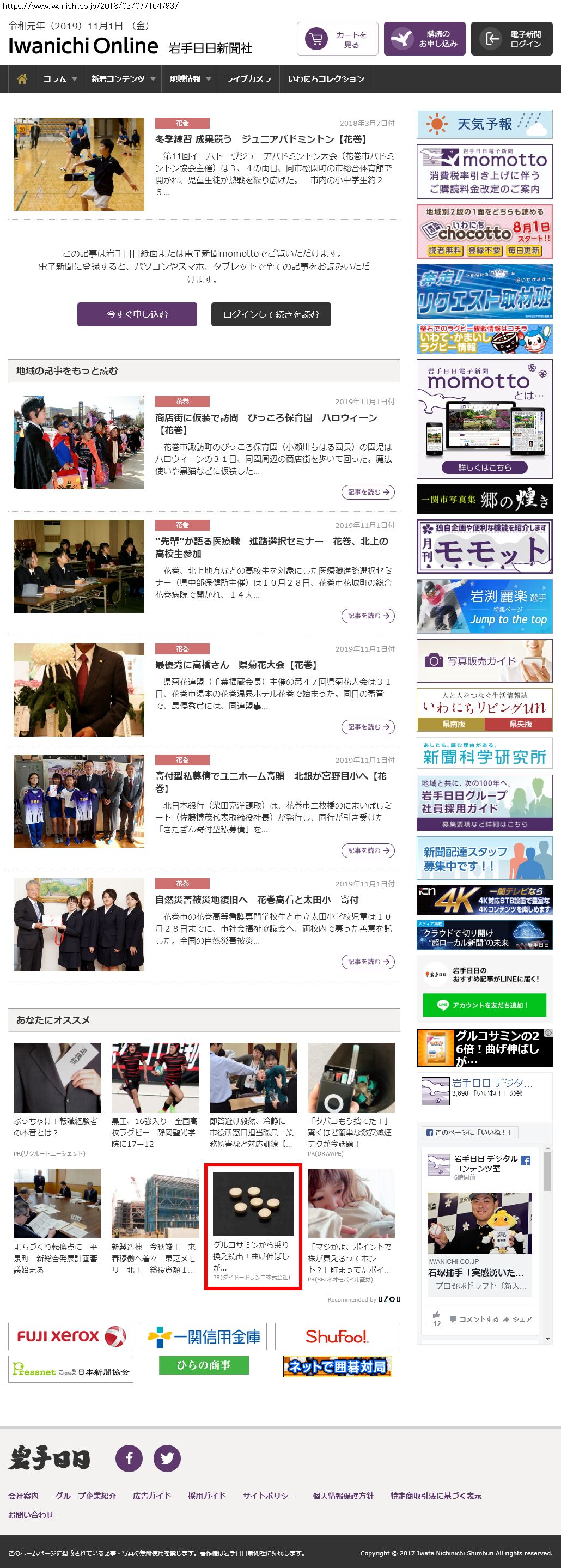This screenshot has height=1568, width=561.
Task: Tap 購読のお申し込み subscription button
Action: (425, 40)
